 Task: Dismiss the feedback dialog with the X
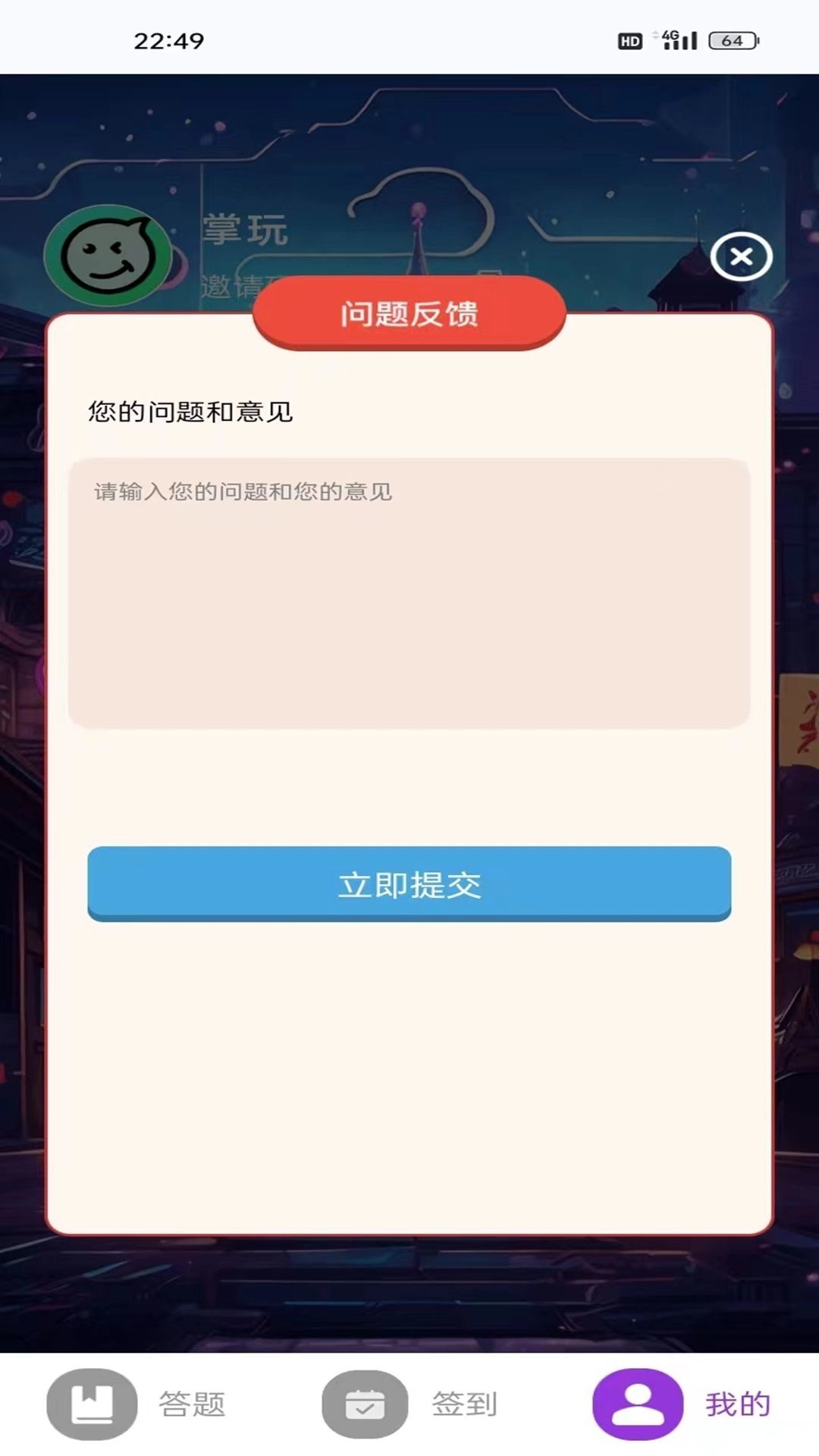[x=741, y=256]
